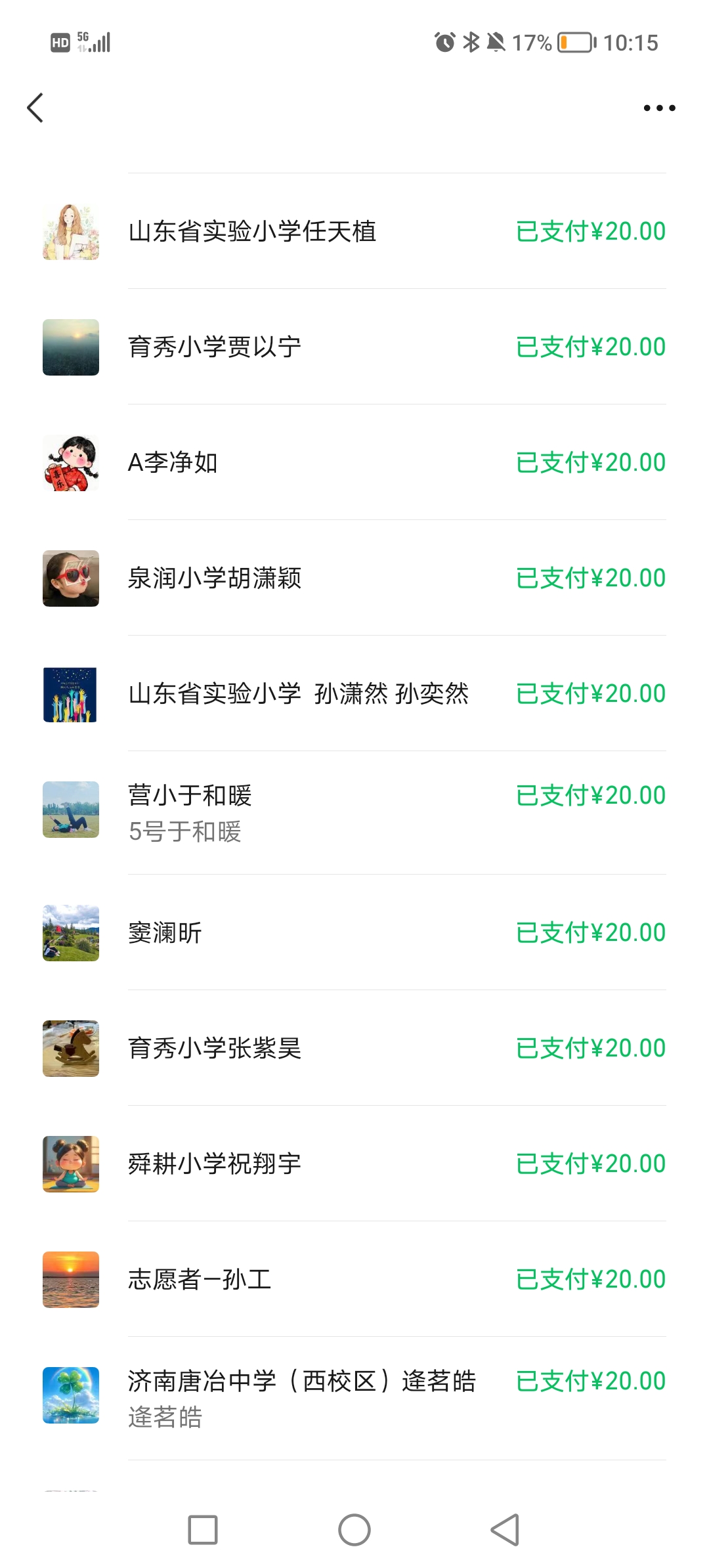This screenshot has height=1568, width=709.
Task: View the 泉润小学胡潇颖 row
Action: tap(354, 578)
